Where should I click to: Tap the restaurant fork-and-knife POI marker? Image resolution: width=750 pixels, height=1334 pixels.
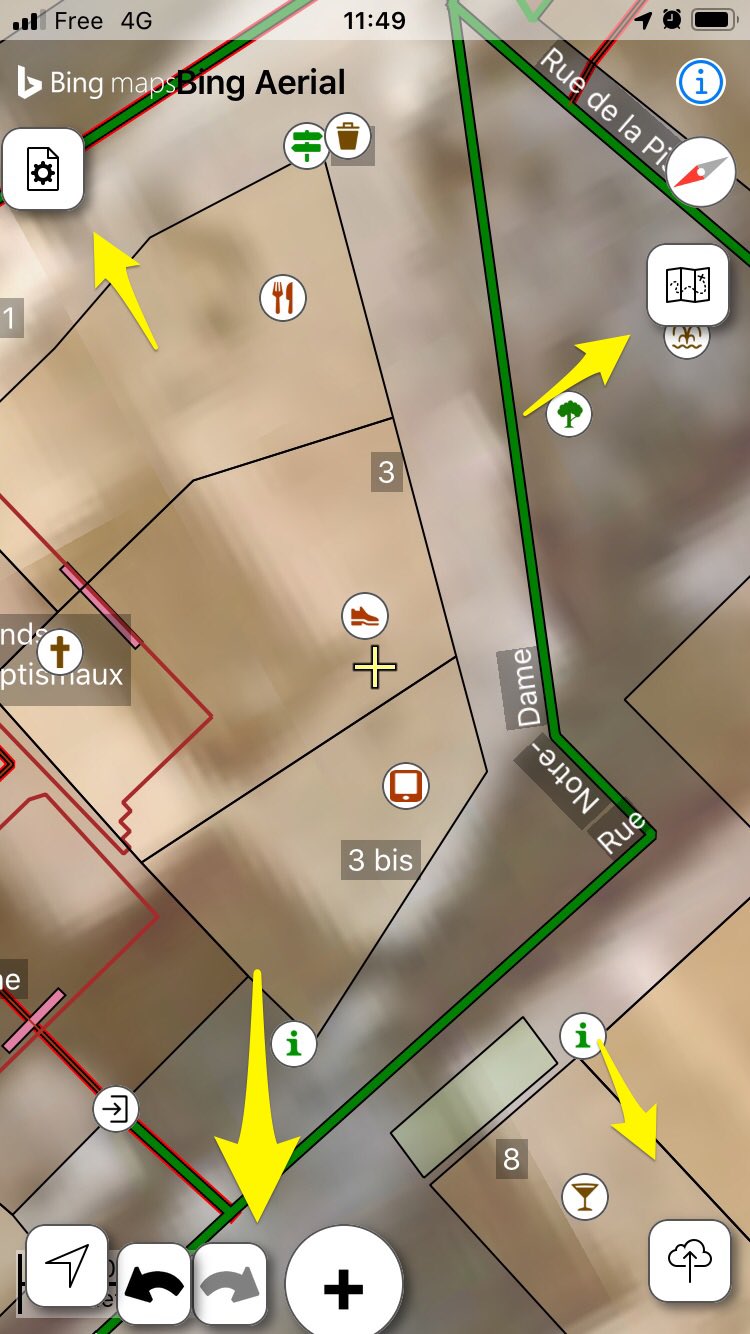283,296
